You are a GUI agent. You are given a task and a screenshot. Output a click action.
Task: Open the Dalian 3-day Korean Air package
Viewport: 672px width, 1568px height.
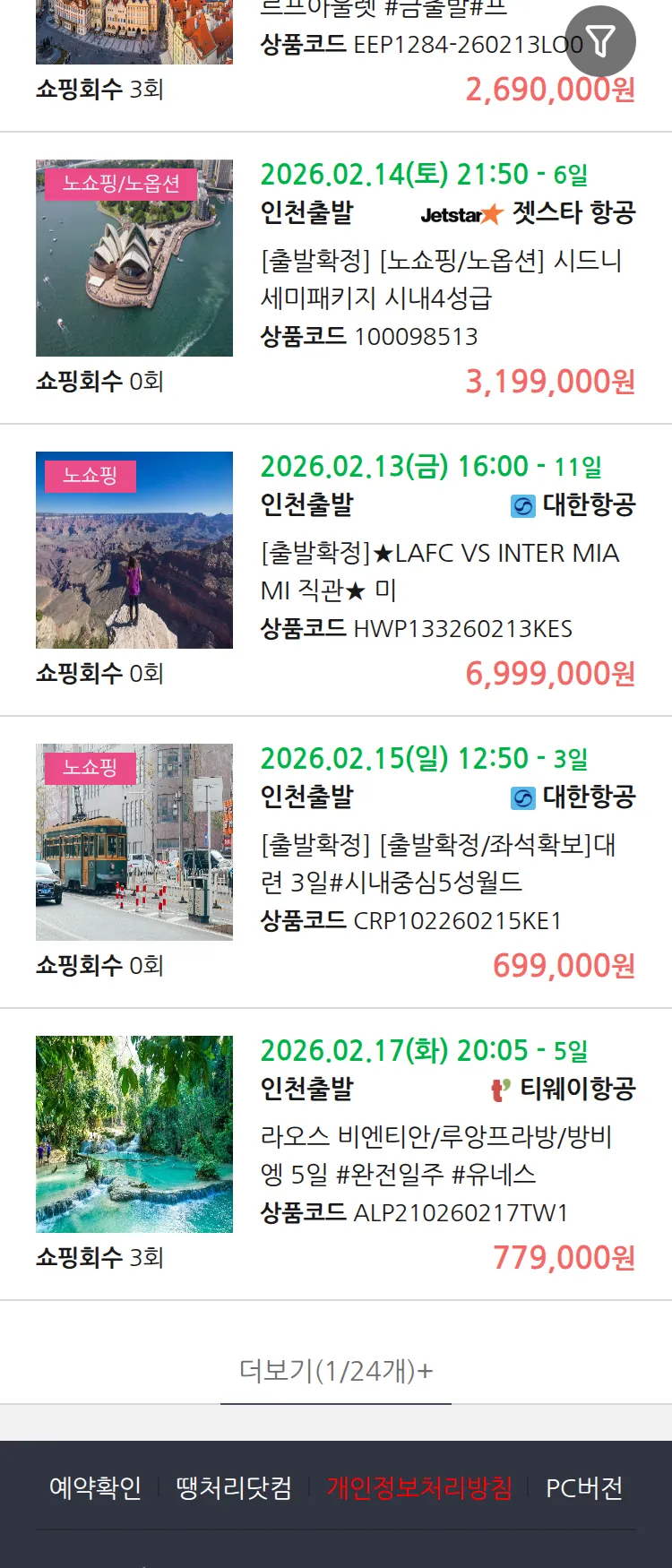click(437, 863)
